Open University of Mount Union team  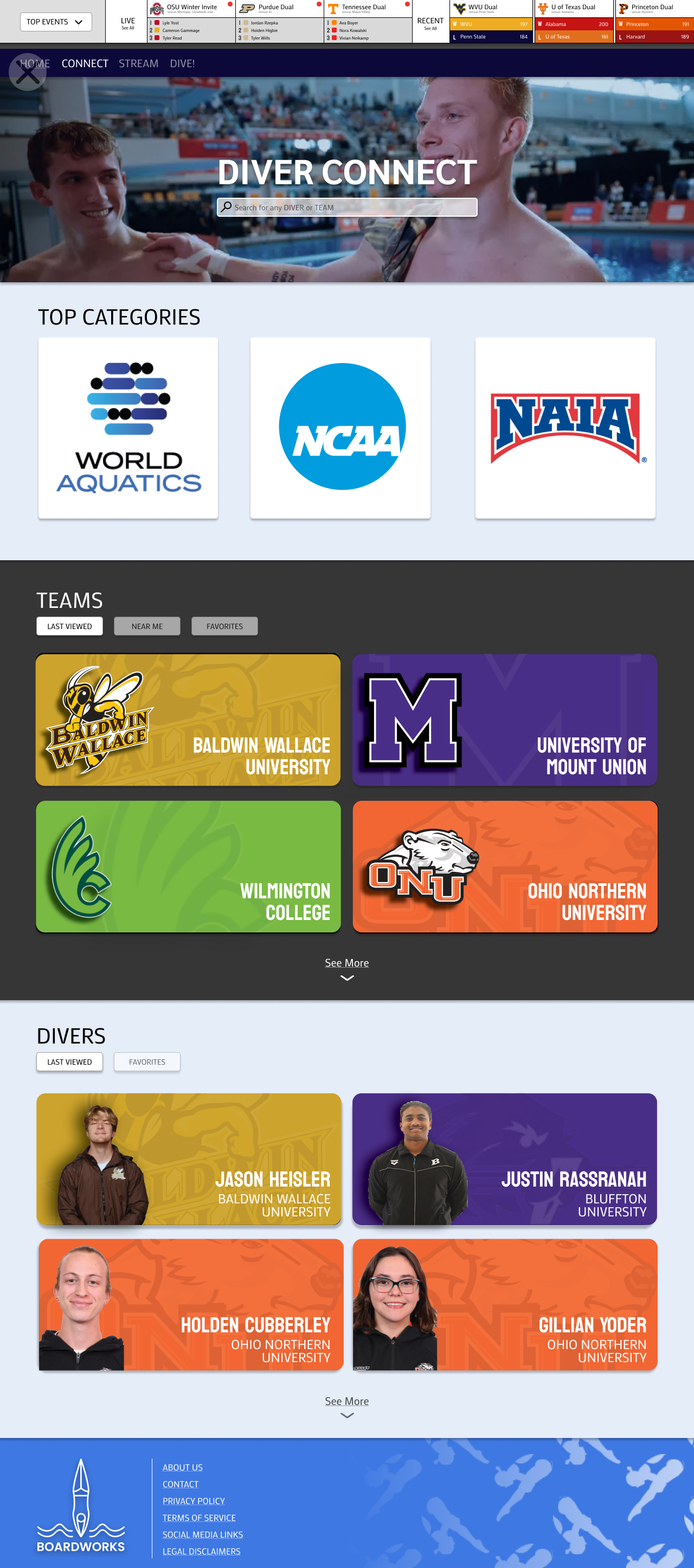(x=505, y=720)
